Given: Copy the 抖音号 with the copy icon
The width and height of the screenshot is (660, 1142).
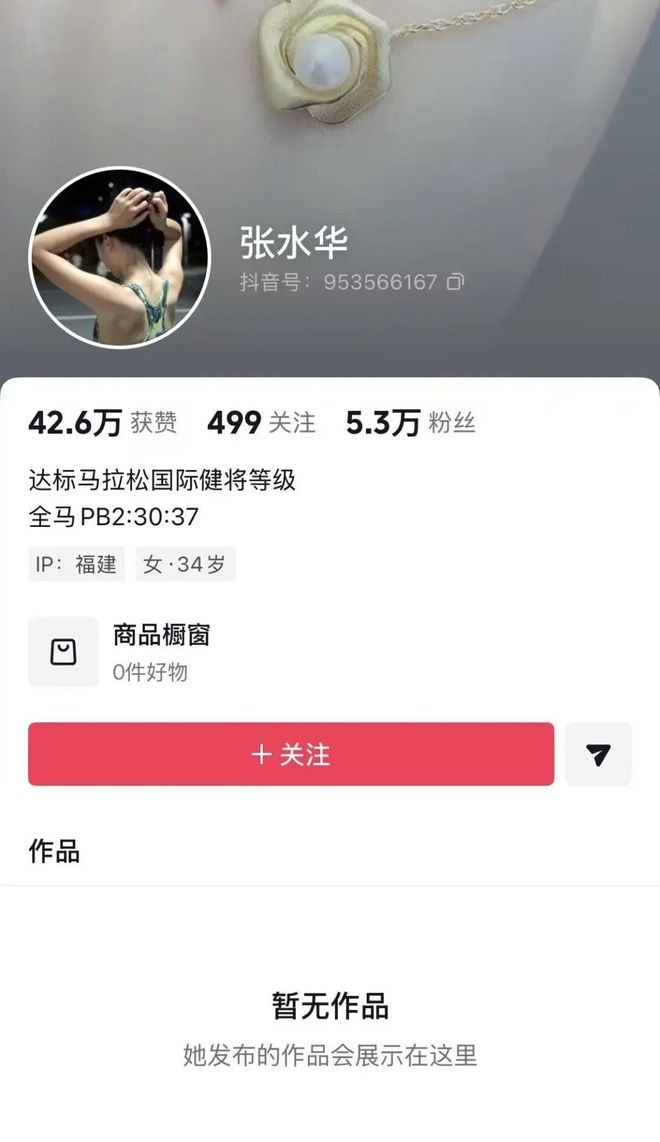Looking at the screenshot, I should pyautogui.click(x=456, y=282).
